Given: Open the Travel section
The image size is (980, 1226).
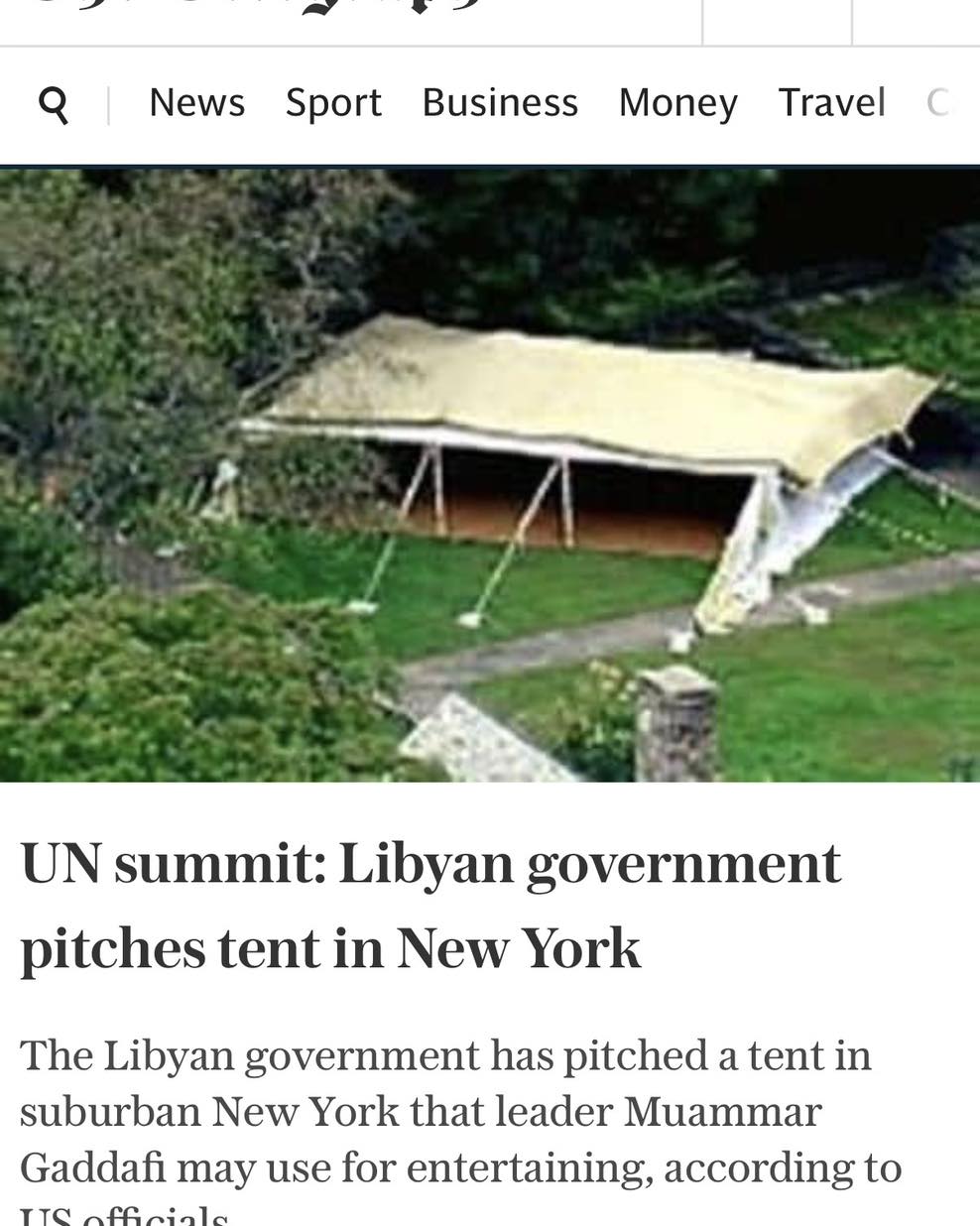Looking at the screenshot, I should 831,103.
